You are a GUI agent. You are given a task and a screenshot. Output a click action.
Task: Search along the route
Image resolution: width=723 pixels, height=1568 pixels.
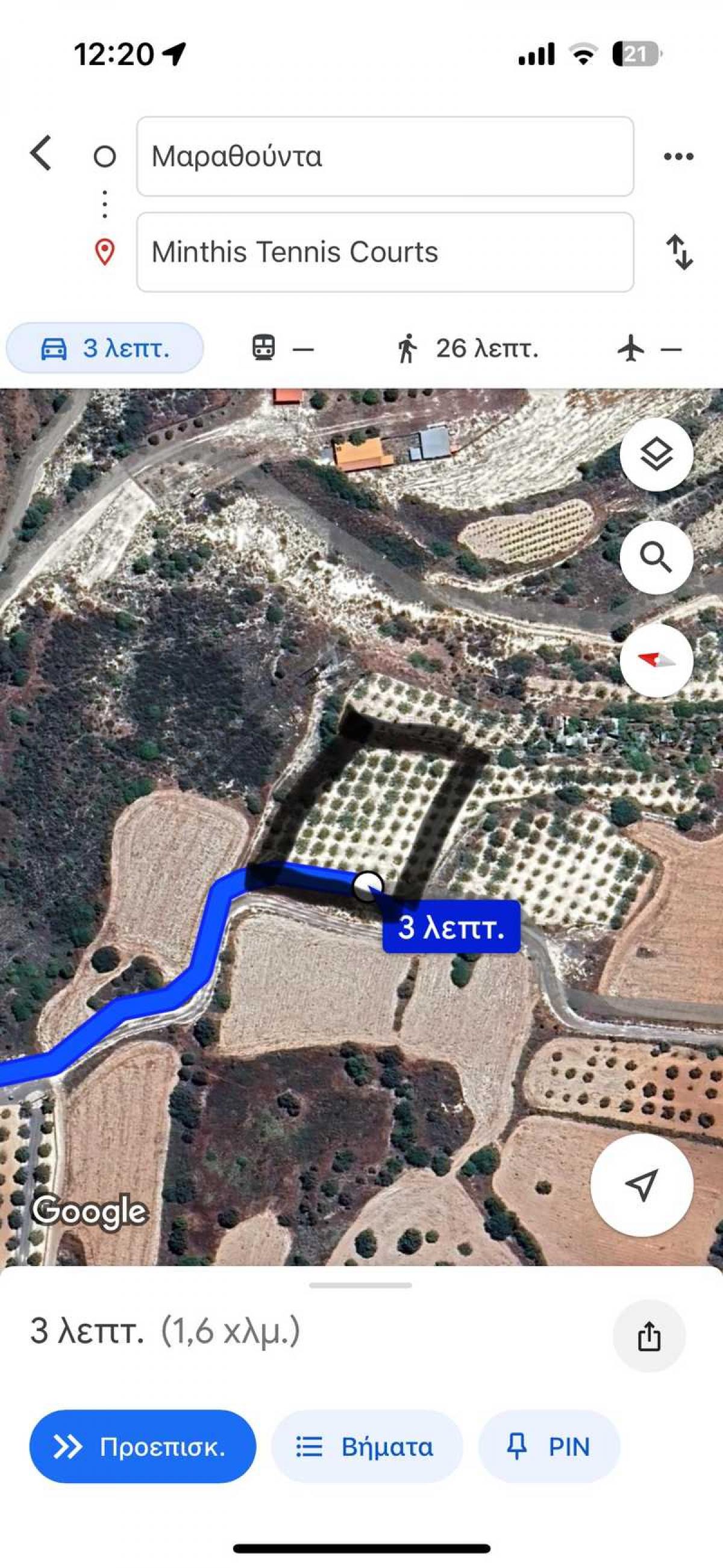click(656, 557)
